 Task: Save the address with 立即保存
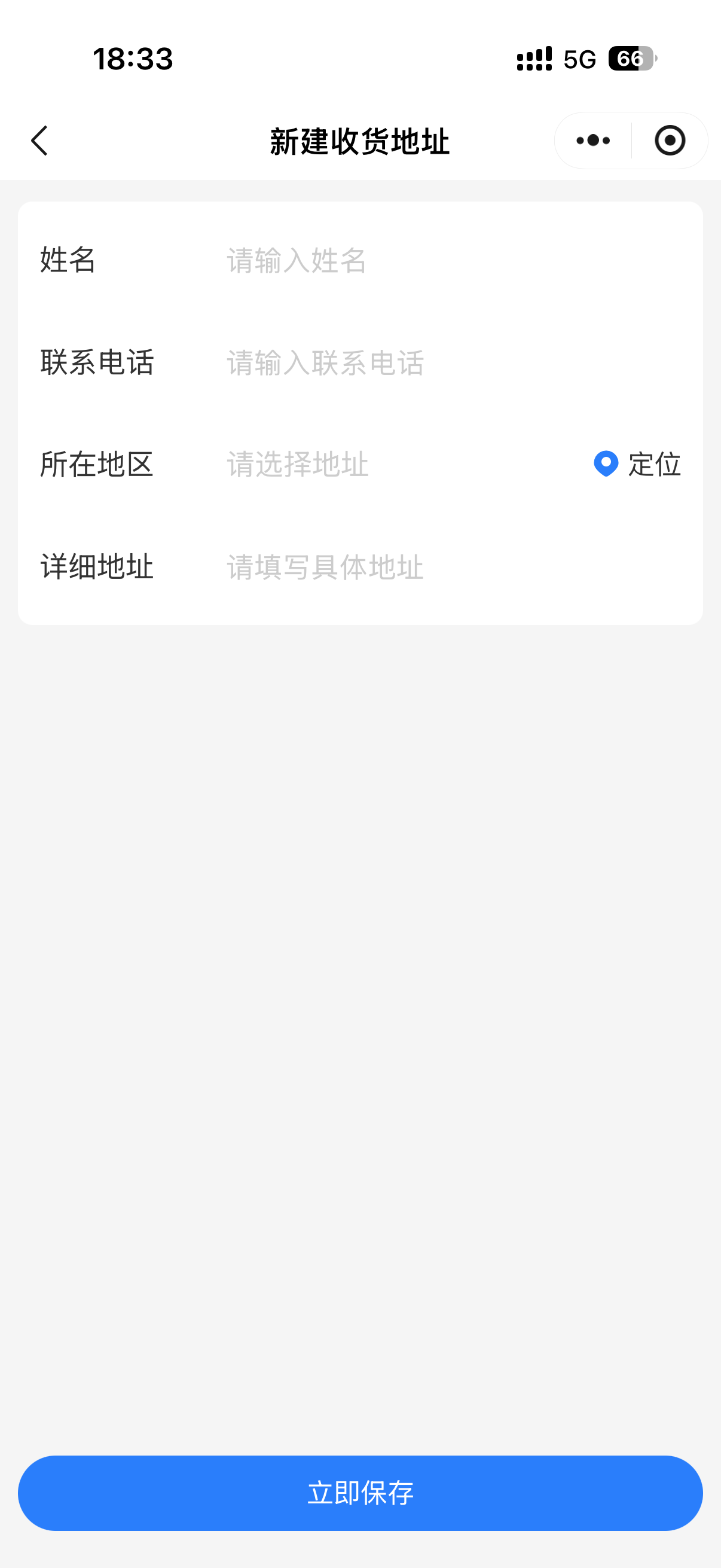point(360,1493)
